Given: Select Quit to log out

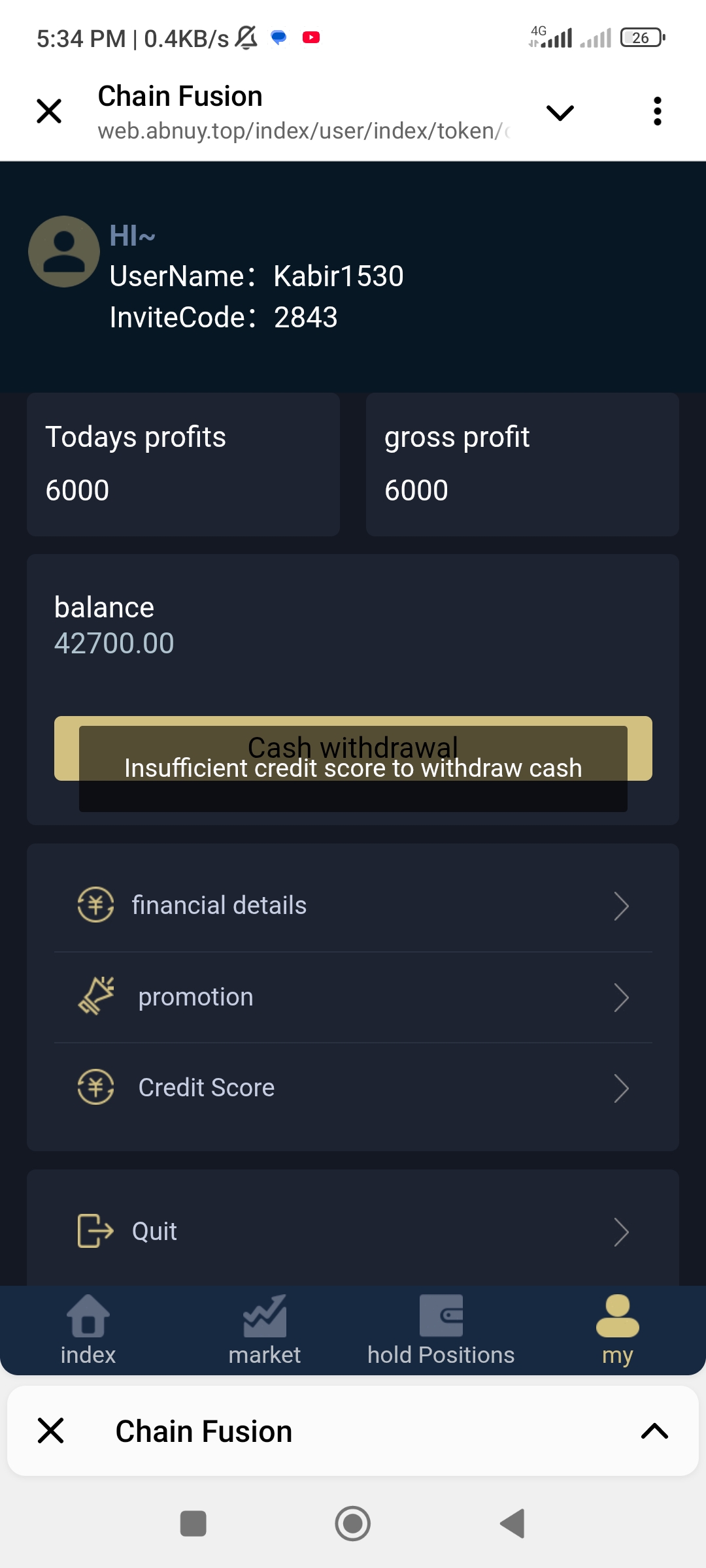Looking at the screenshot, I should (353, 1232).
